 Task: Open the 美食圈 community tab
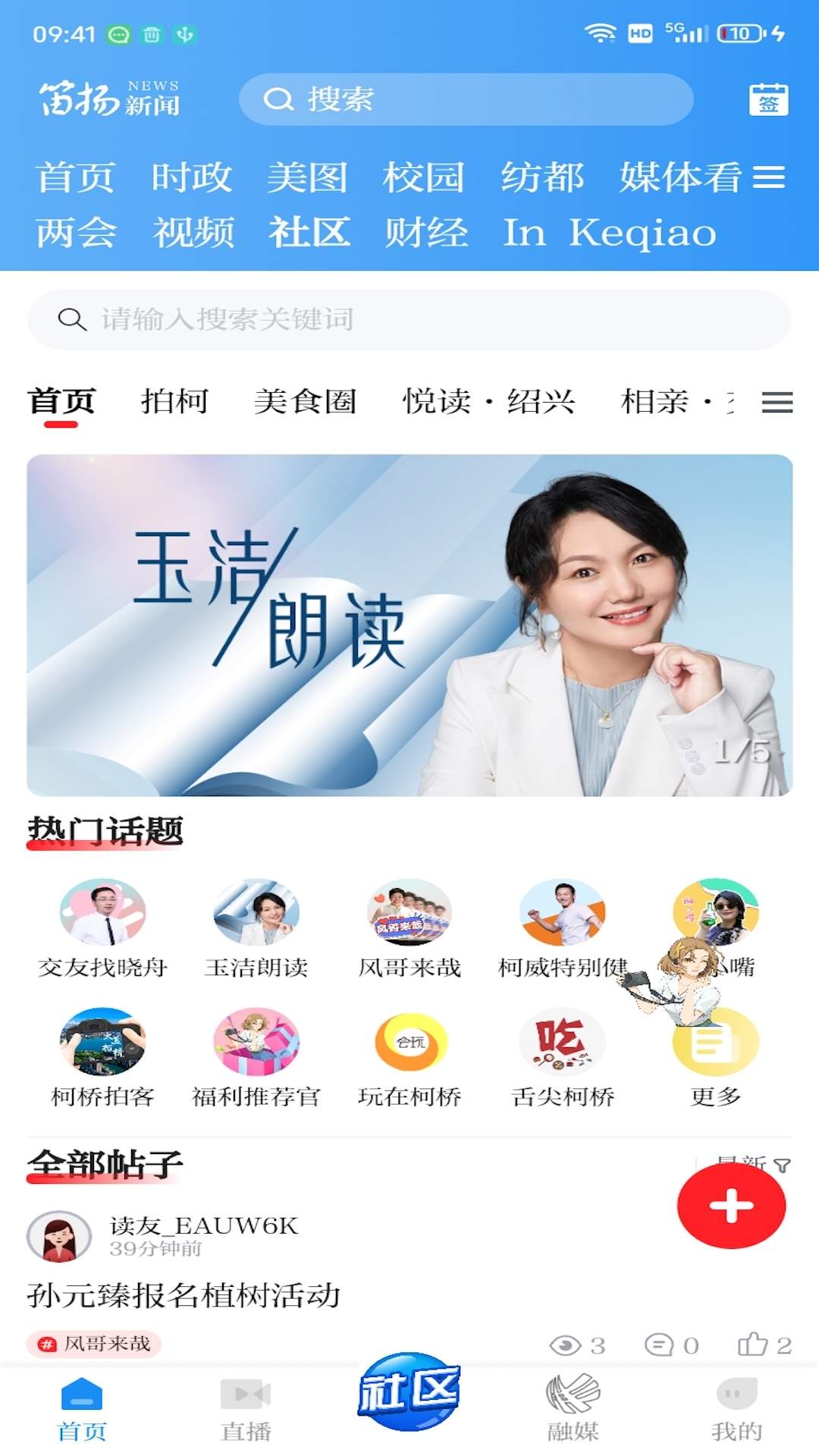tap(305, 401)
